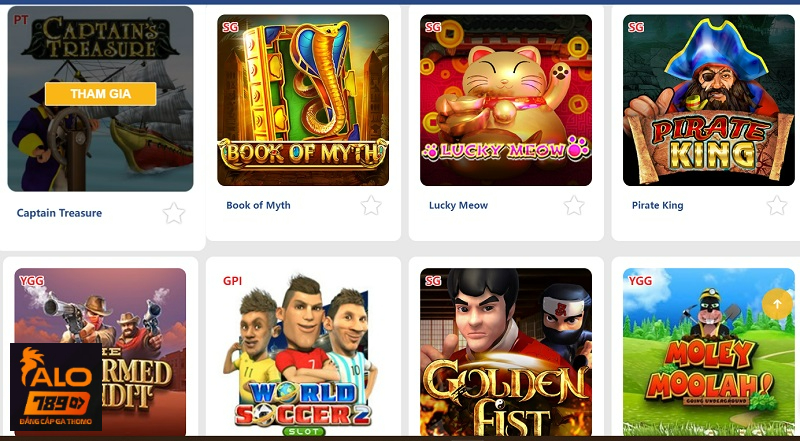Tap the scroll-to-top arrow button
Screen dimensions: 800x441
[x=777, y=304]
